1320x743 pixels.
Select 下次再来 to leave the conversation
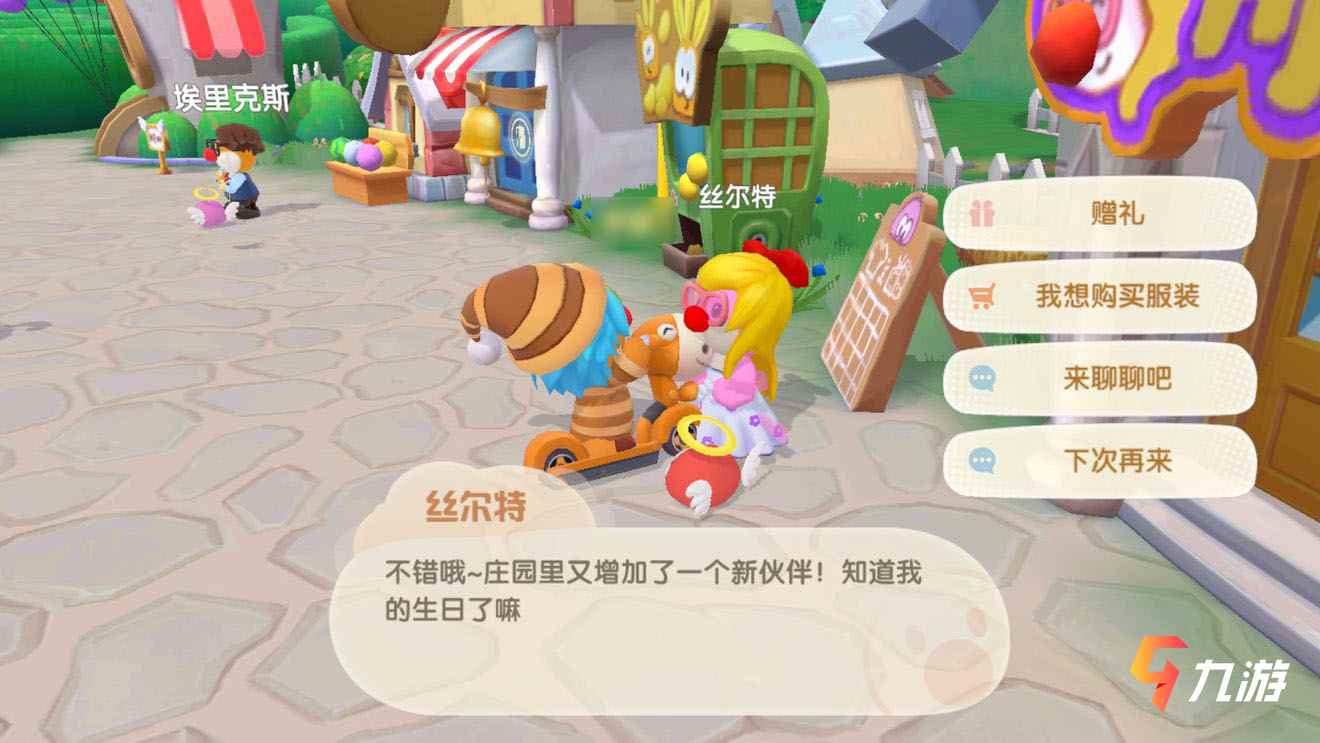click(1100, 461)
